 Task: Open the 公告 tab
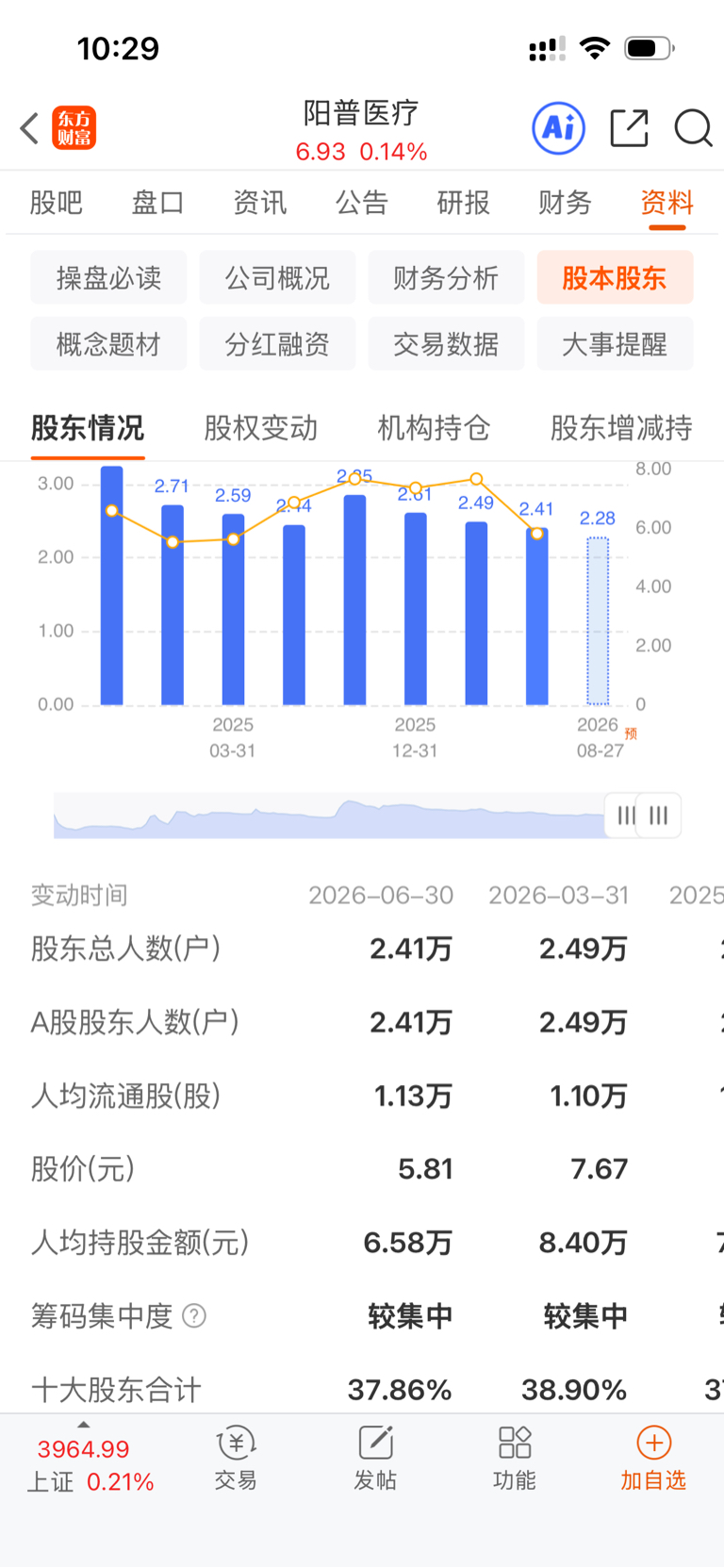coord(361,202)
